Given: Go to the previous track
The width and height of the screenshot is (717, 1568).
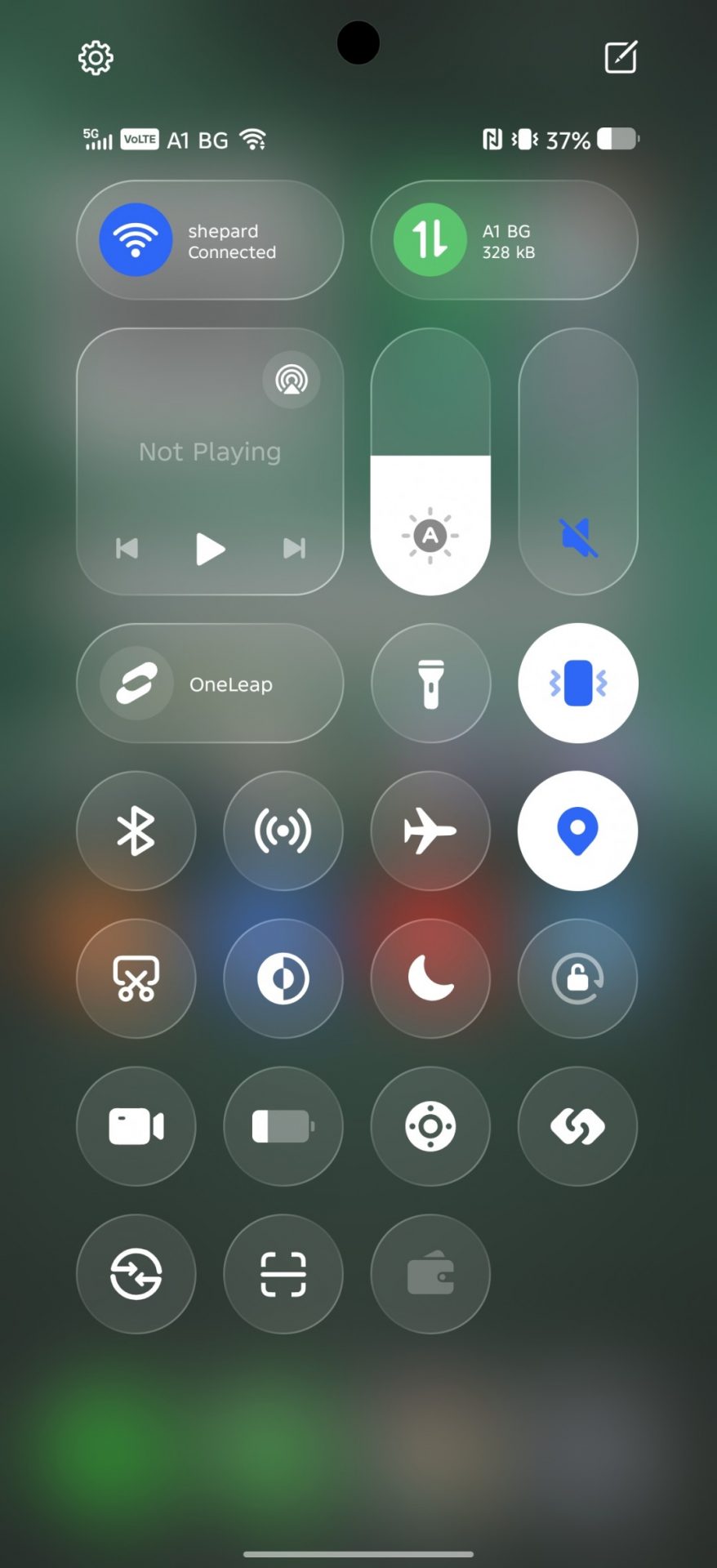Looking at the screenshot, I should [127, 548].
